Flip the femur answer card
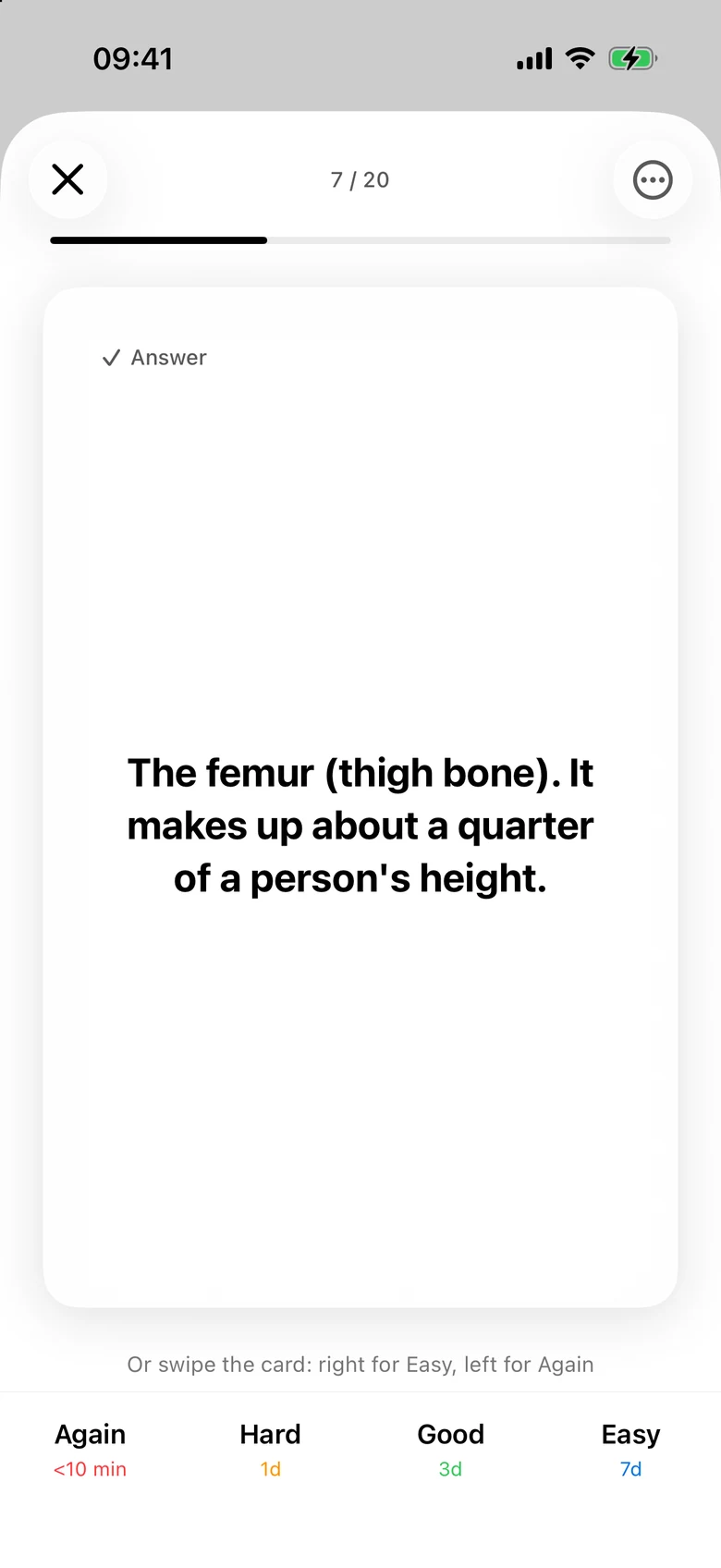The height and width of the screenshot is (1568, 721). point(360,797)
